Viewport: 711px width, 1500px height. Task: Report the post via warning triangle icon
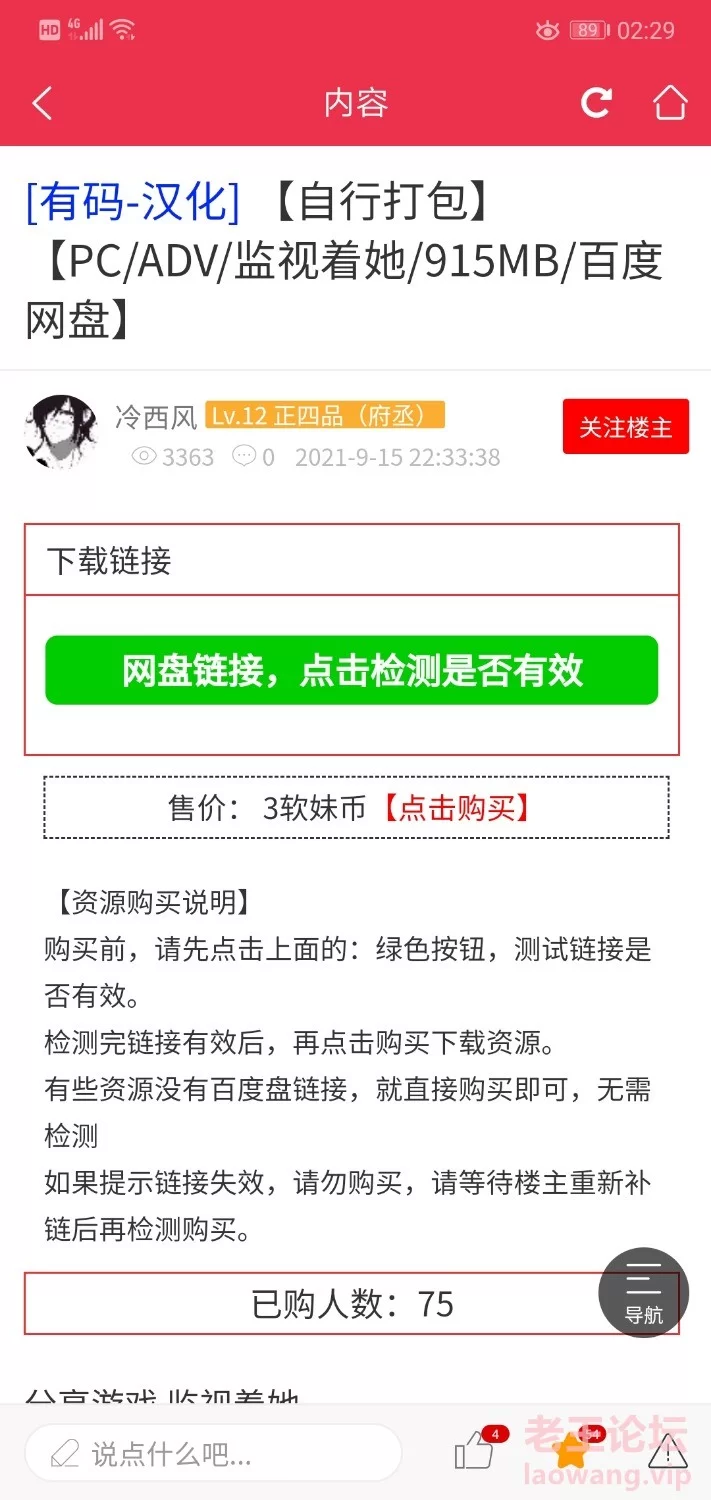point(668,1452)
